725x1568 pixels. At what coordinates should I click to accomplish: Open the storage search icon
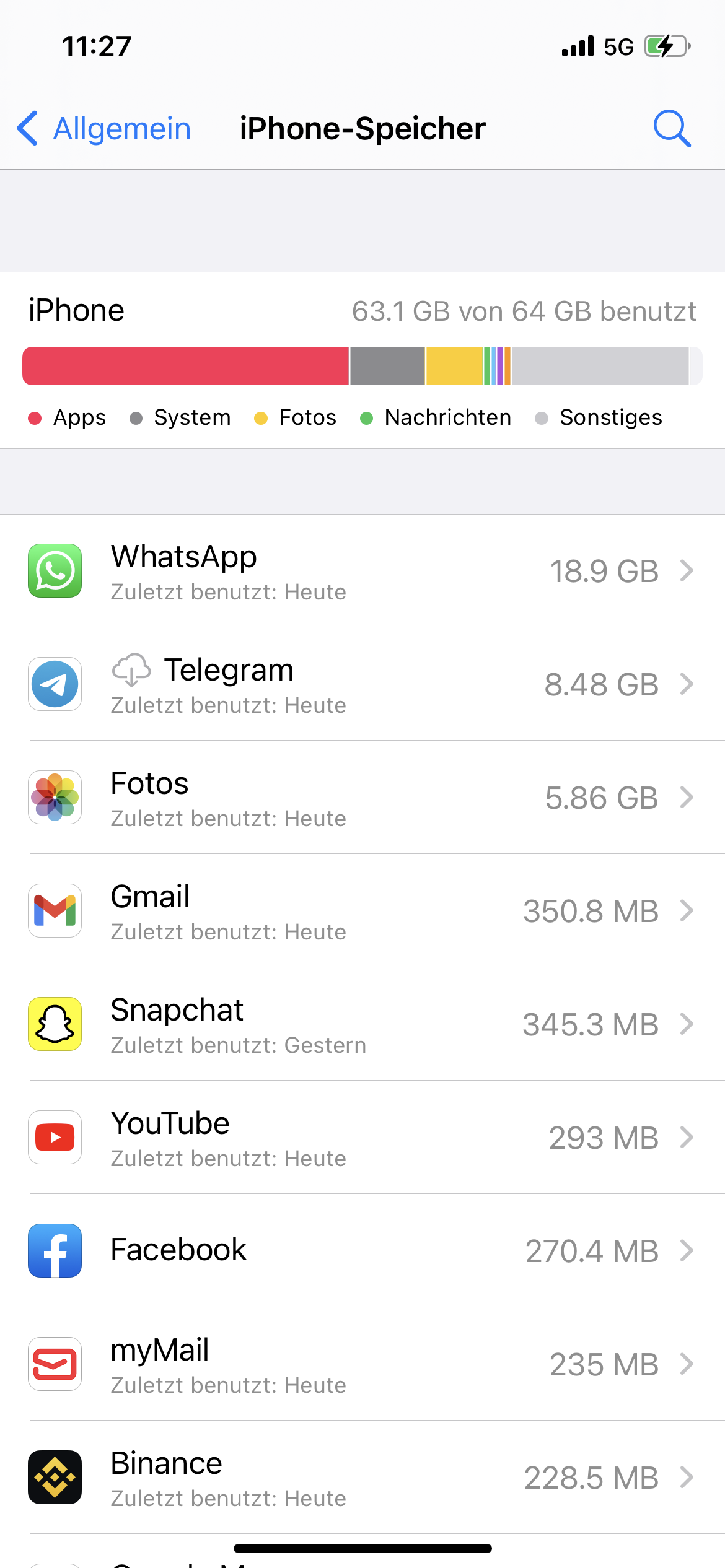coord(672,129)
